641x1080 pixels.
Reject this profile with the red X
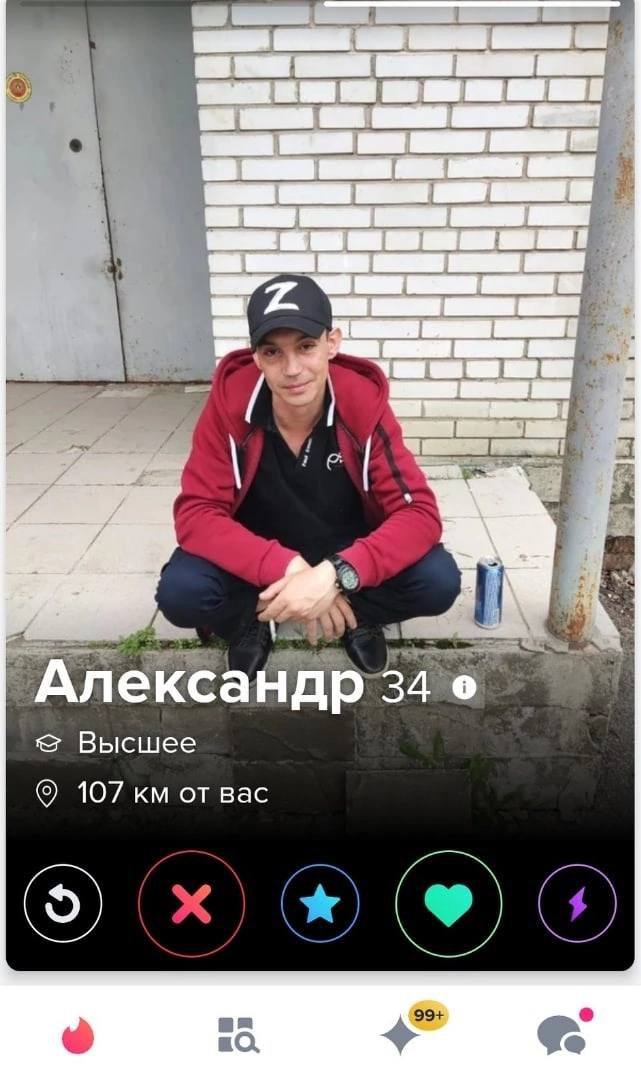coord(191,904)
